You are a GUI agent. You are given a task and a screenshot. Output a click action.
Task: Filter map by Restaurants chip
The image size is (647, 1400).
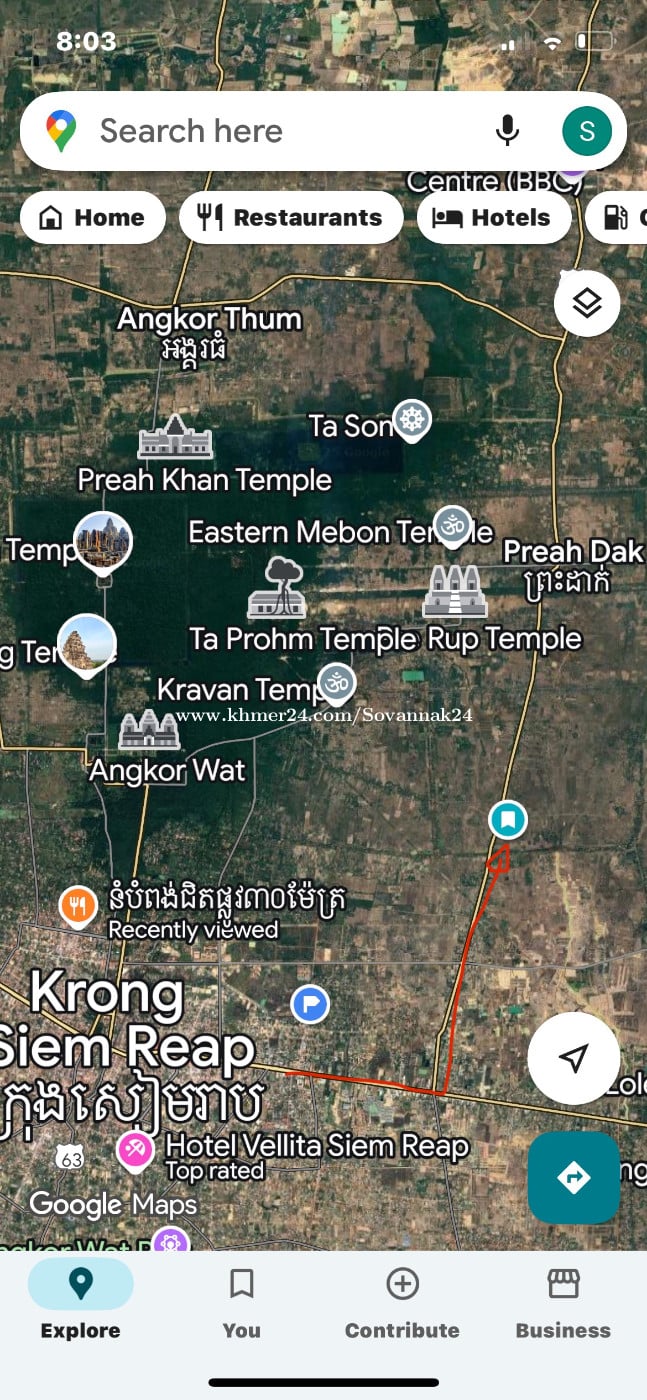(x=291, y=218)
